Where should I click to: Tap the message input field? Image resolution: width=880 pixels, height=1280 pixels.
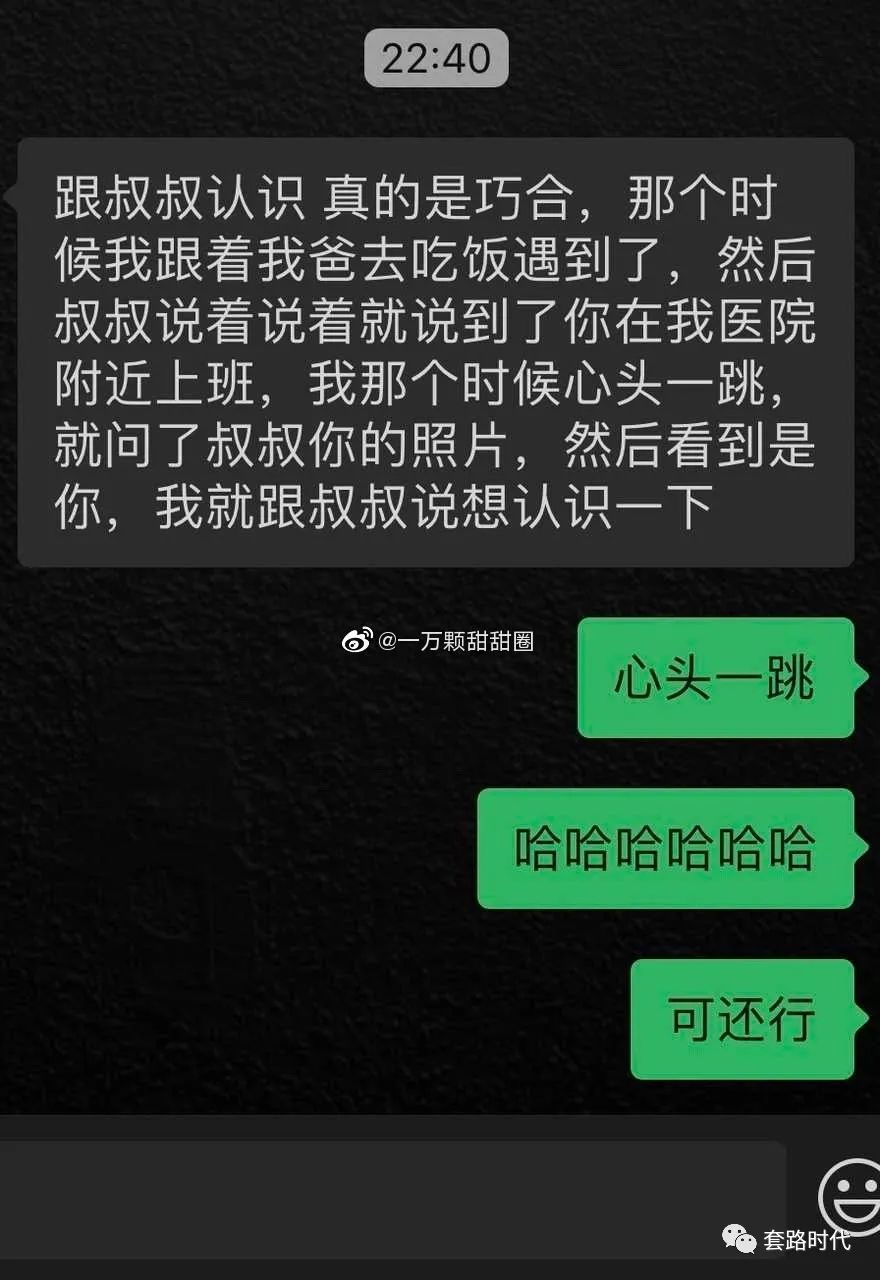(390, 1198)
